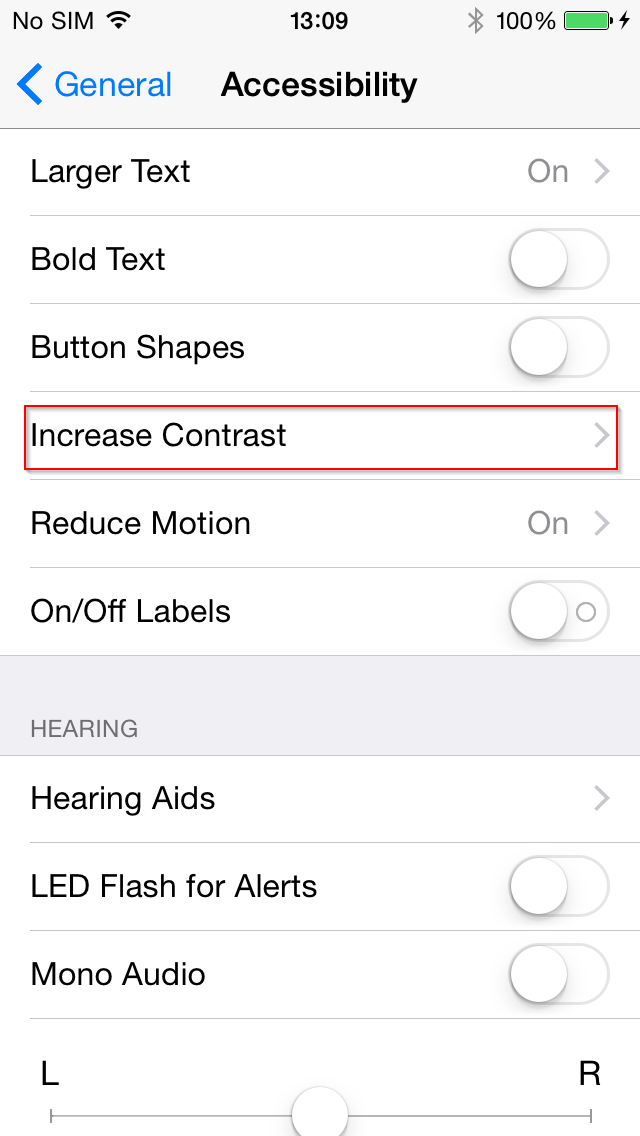The width and height of the screenshot is (640, 1136).
Task: Open Hearing Aids settings
Action: tap(320, 798)
